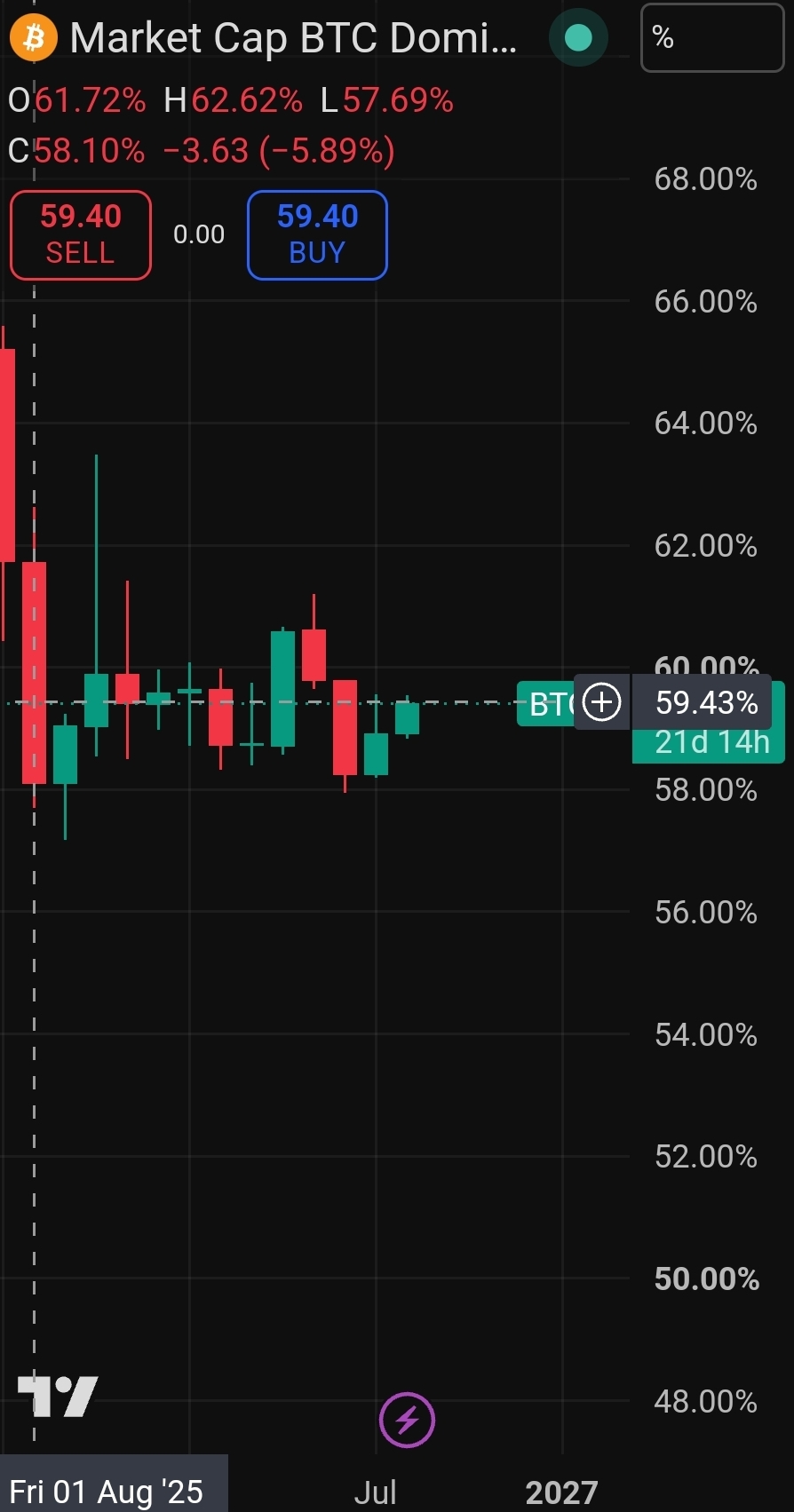
Task: Open the TradingView logo
Action: (x=58, y=1397)
